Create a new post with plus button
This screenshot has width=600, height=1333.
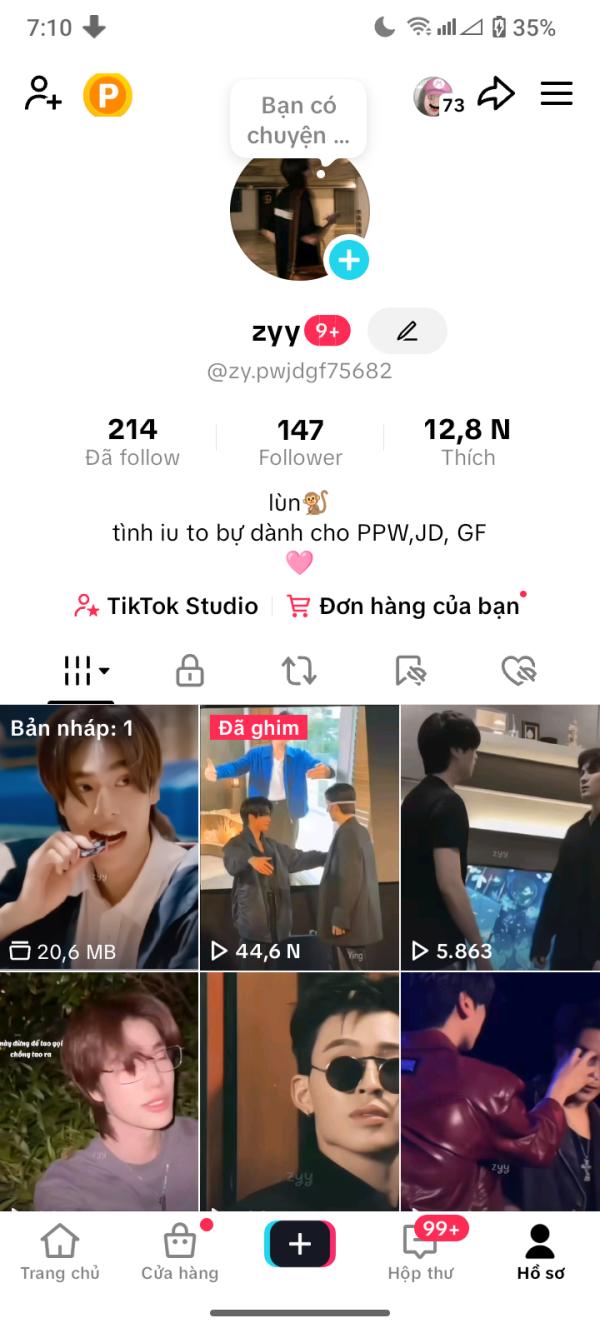[x=300, y=1244]
